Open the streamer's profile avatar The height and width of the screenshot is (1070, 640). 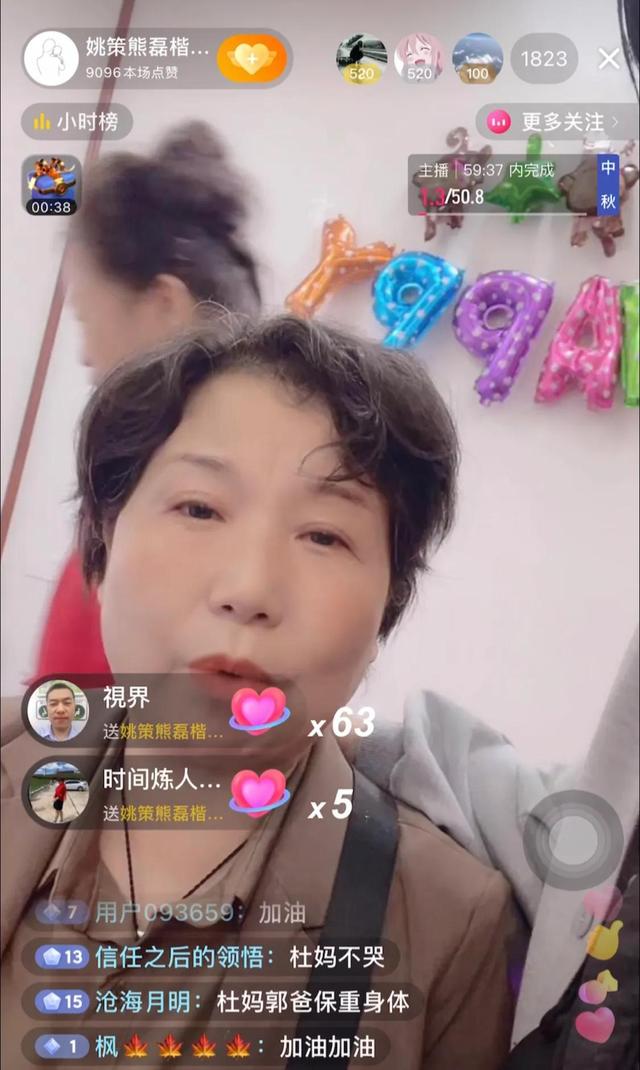tap(51, 58)
